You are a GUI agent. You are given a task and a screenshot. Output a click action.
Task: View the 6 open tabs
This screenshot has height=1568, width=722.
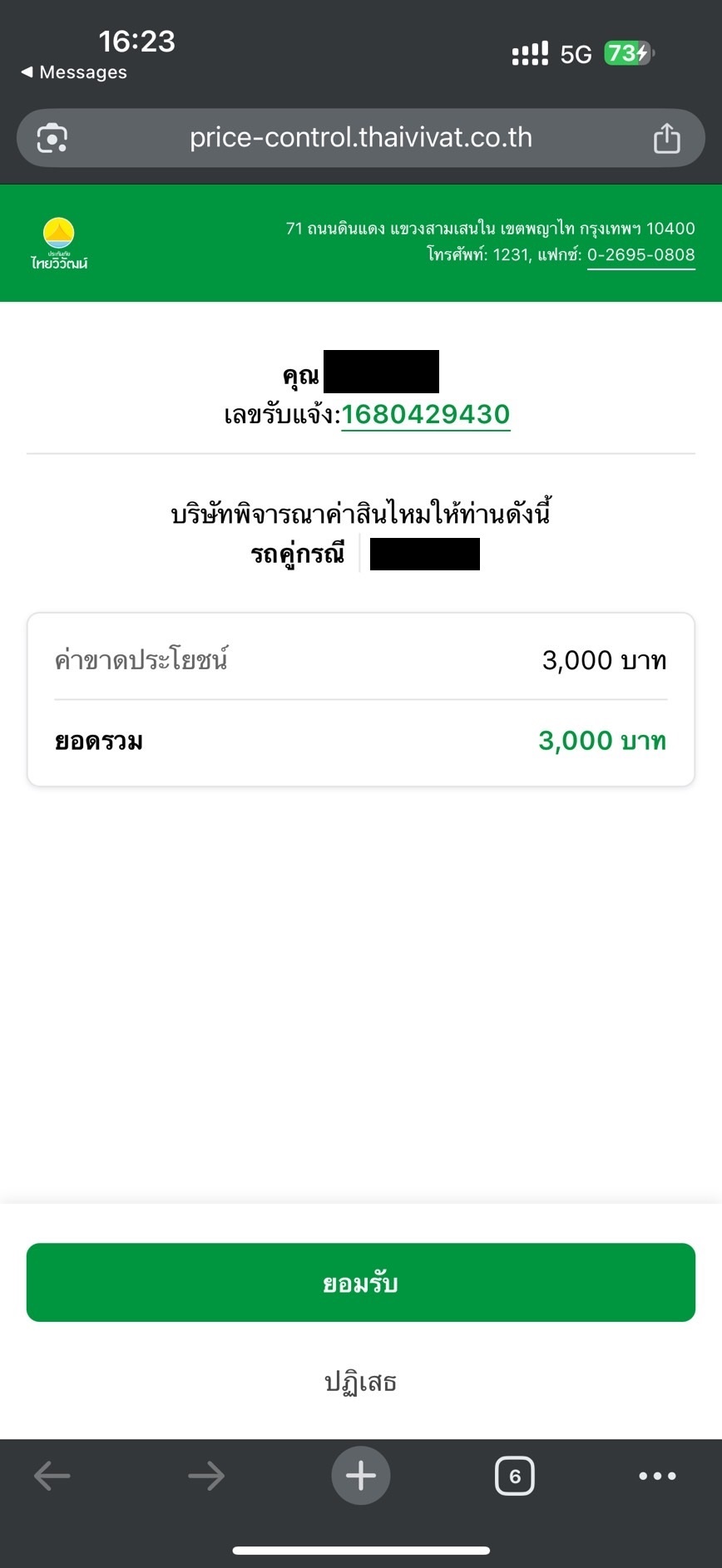(515, 1476)
